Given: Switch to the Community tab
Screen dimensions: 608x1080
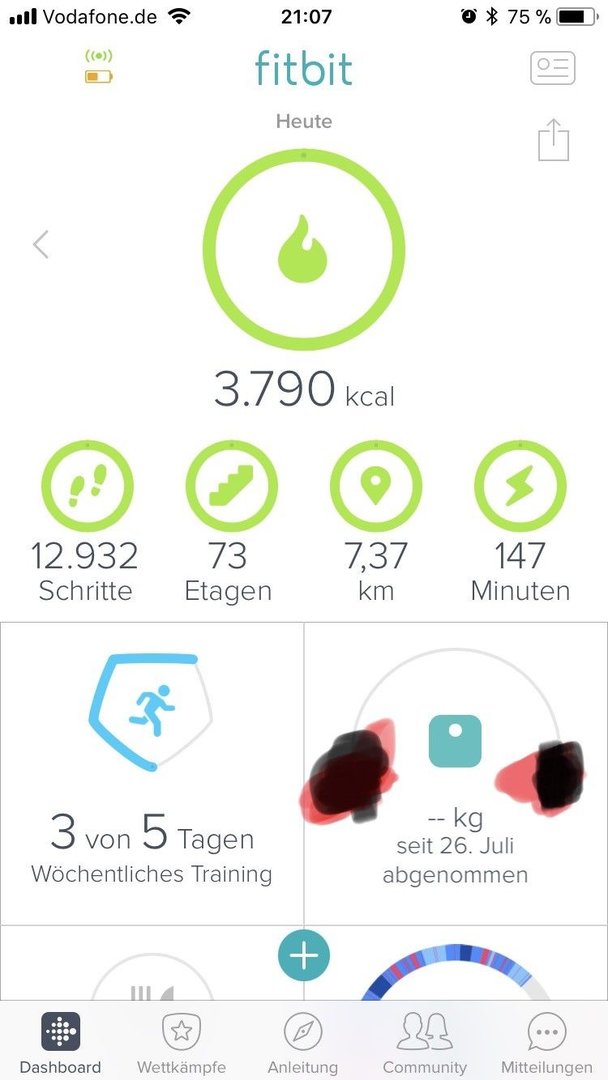Looking at the screenshot, I should (424, 1043).
